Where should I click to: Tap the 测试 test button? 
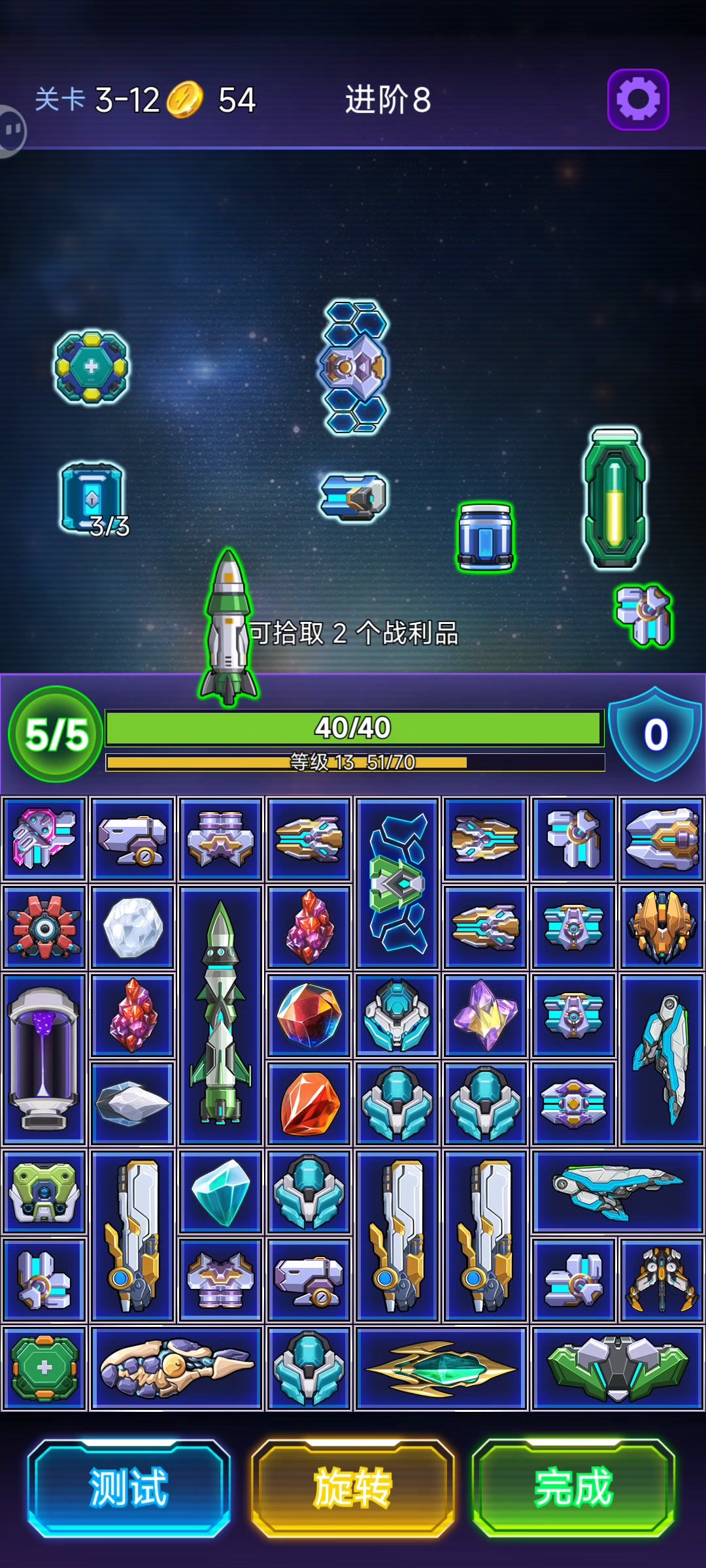129,1488
